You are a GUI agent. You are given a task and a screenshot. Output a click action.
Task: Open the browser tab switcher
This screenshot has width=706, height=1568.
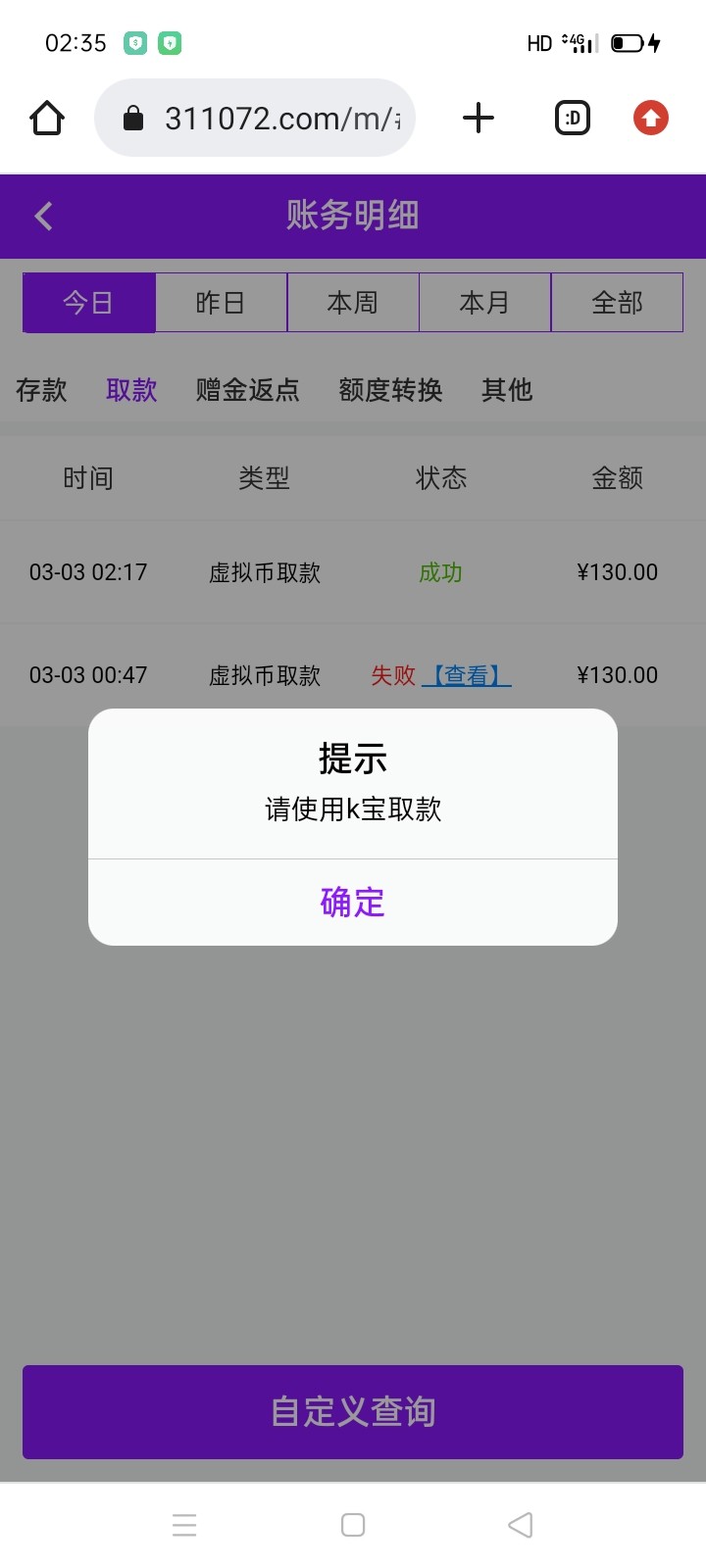click(x=573, y=119)
